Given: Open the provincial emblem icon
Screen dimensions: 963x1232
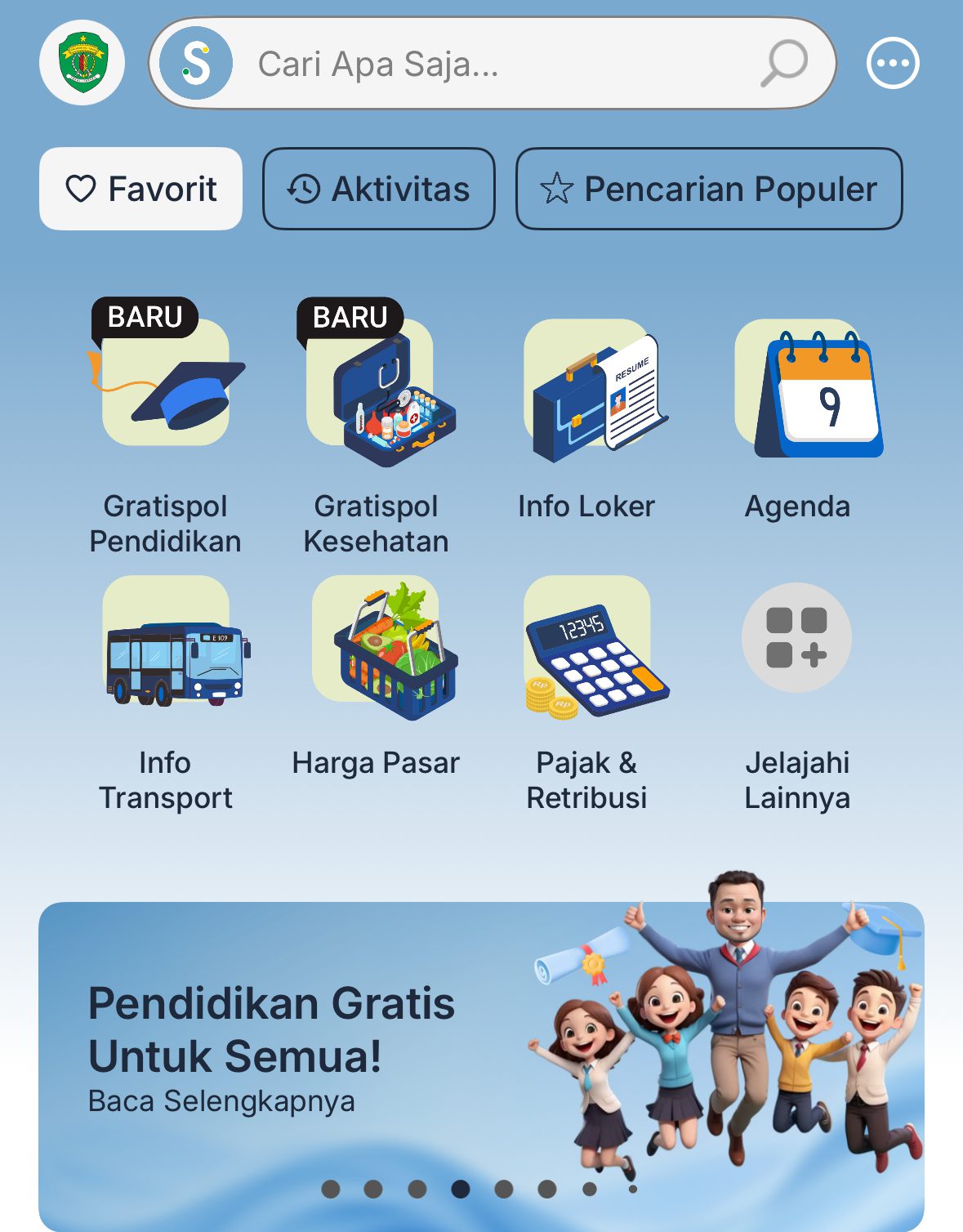Looking at the screenshot, I should pos(82,63).
